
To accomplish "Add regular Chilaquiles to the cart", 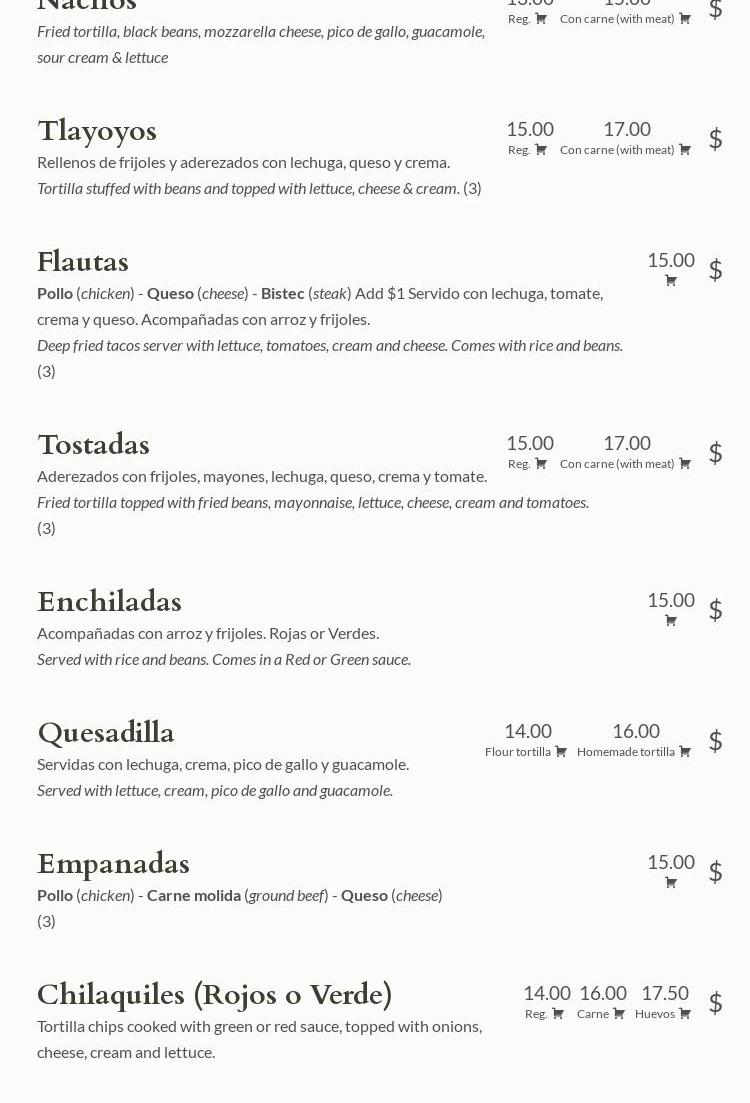I will (x=558, y=1014).
